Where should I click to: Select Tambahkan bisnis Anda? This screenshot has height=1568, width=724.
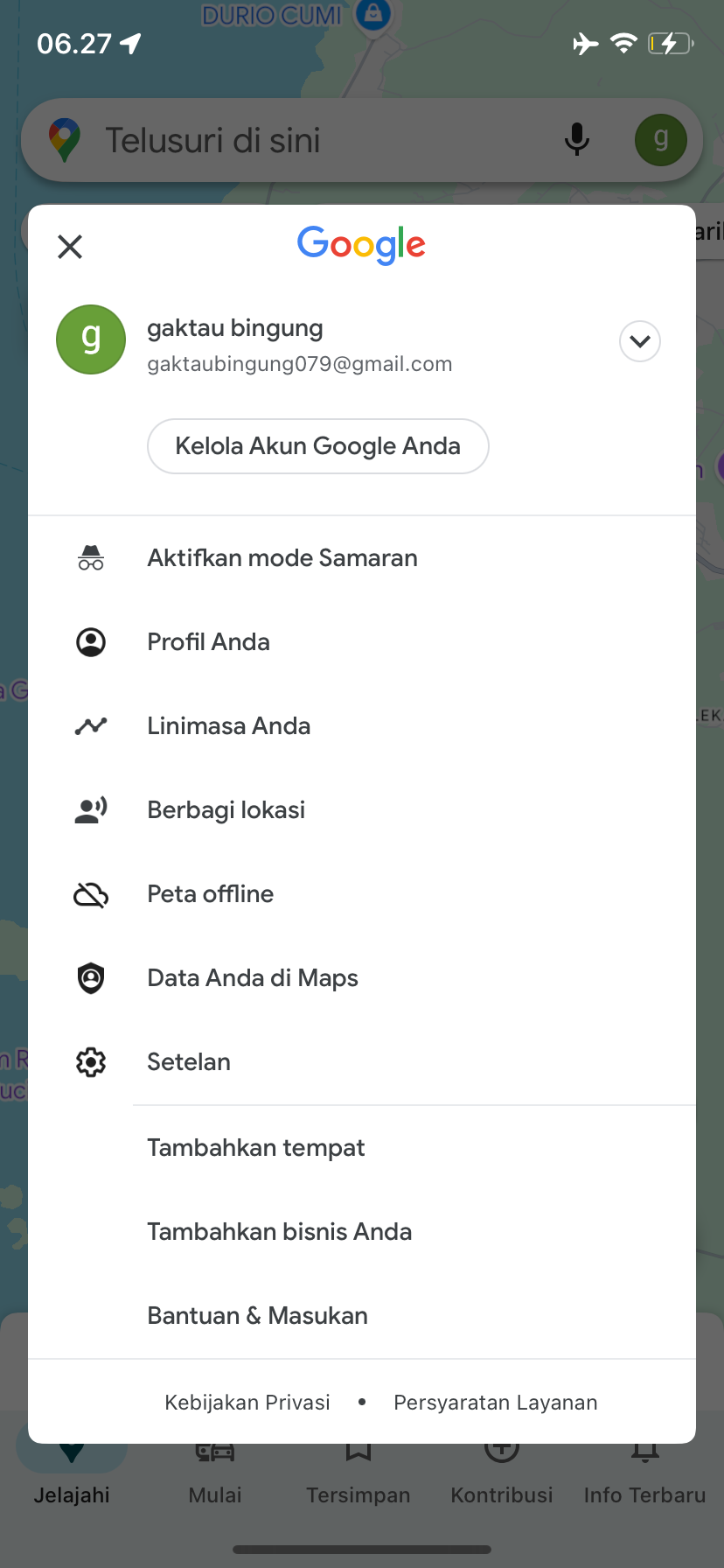[x=362, y=1232]
